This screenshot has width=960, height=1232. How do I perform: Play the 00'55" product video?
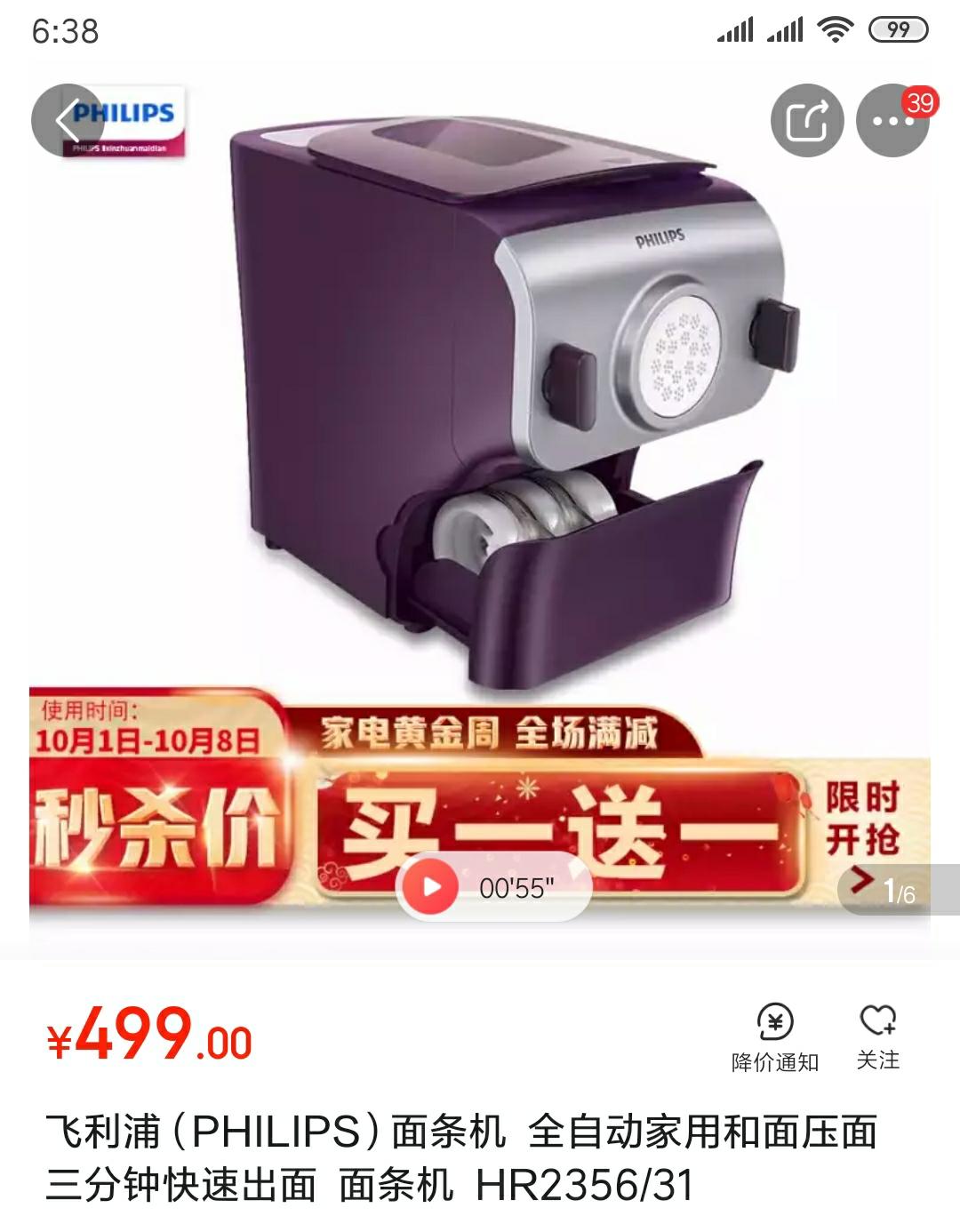pyautogui.click(x=432, y=886)
